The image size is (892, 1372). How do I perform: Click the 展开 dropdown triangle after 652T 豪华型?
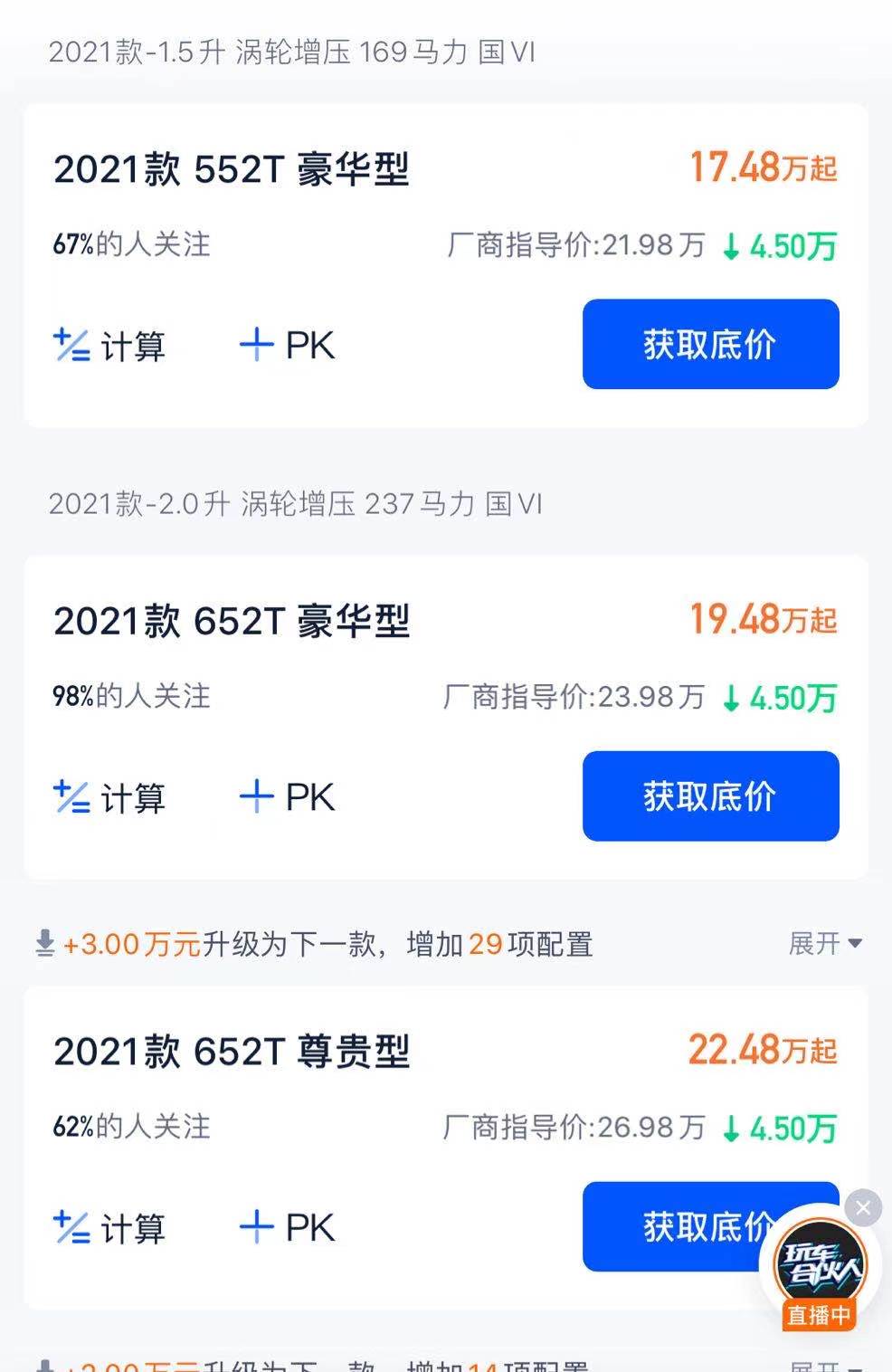[x=855, y=944]
